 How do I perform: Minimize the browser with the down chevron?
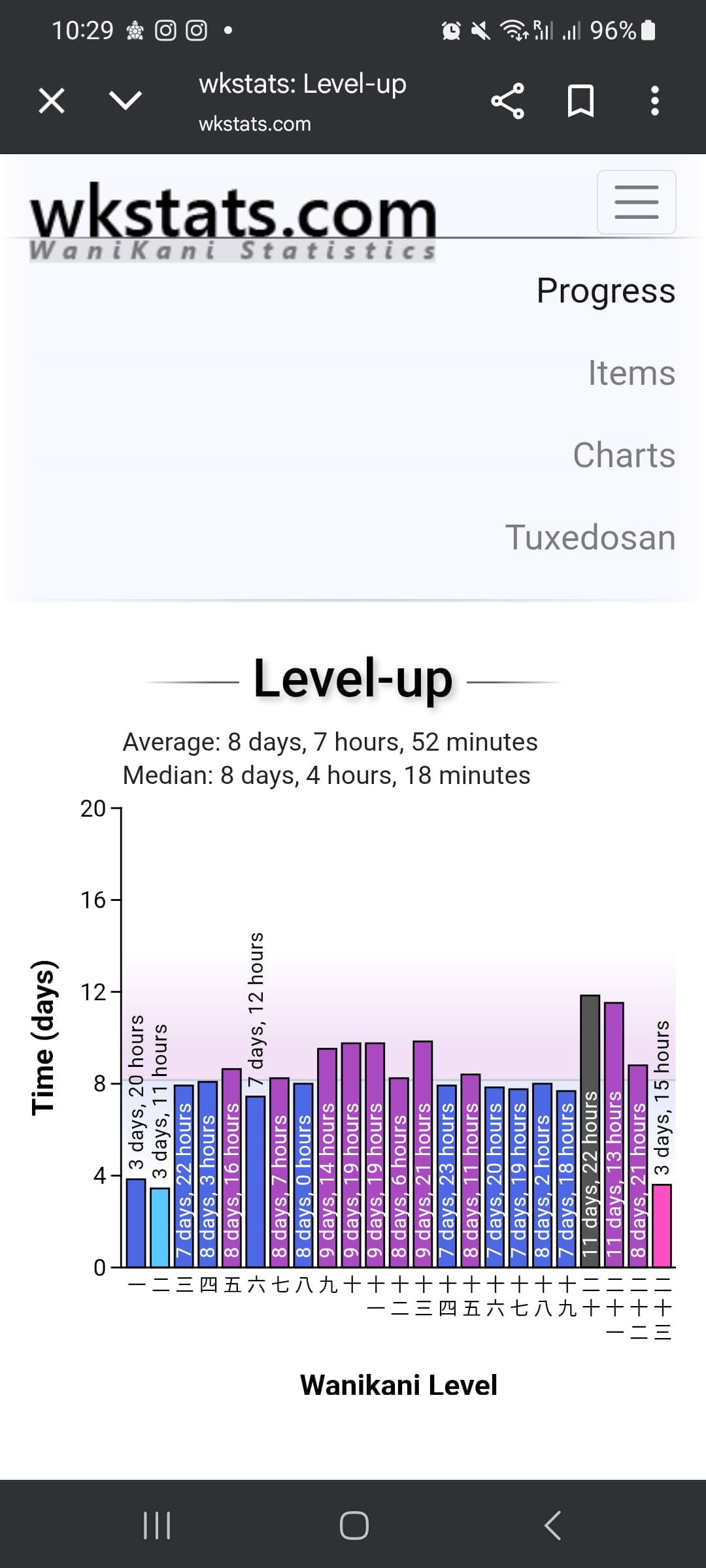(125, 100)
